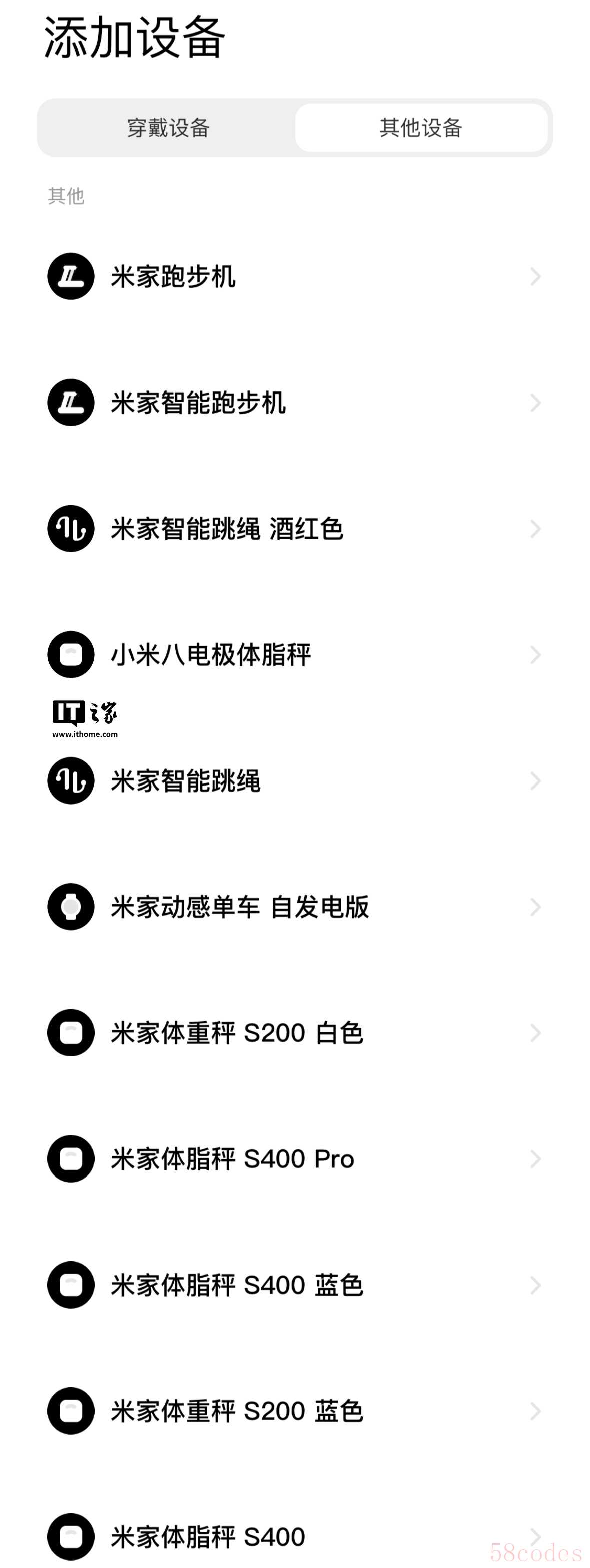Add 米家体重秤 S200 白色
Viewport: 590px width, 1568px height.
[x=294, y=1033]
